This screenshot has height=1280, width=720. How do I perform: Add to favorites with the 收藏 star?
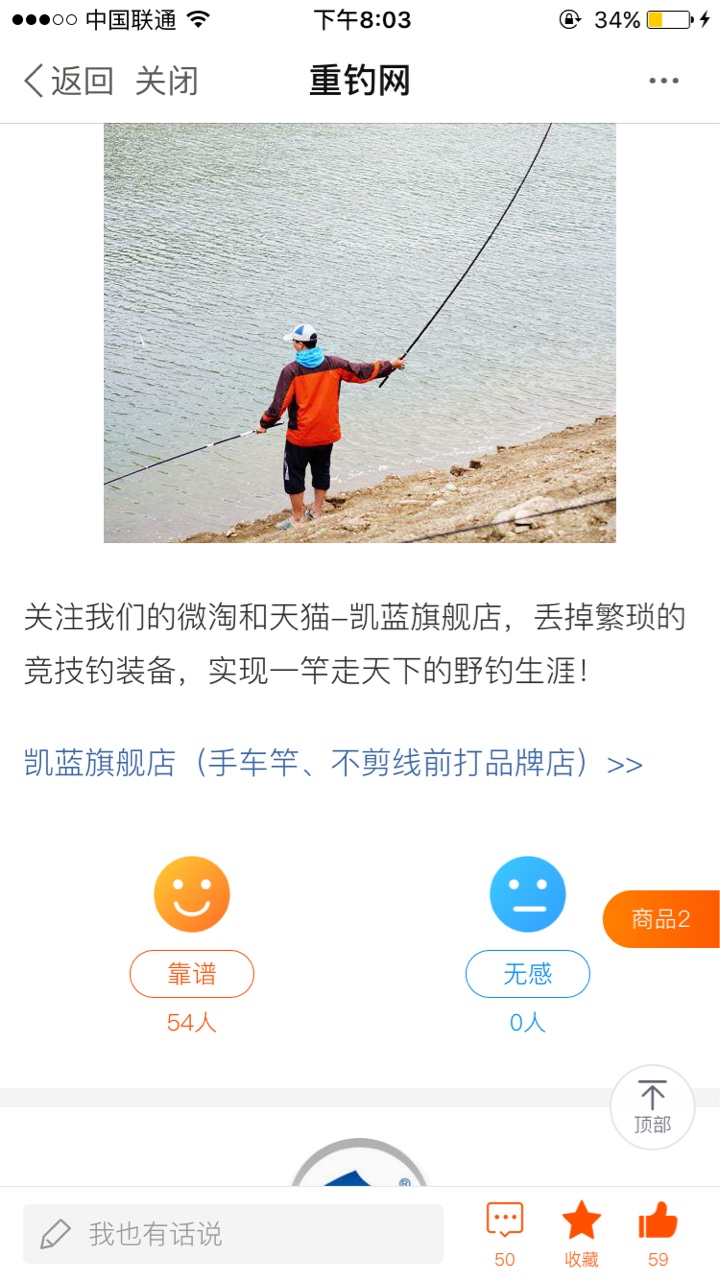point(581,1232)
